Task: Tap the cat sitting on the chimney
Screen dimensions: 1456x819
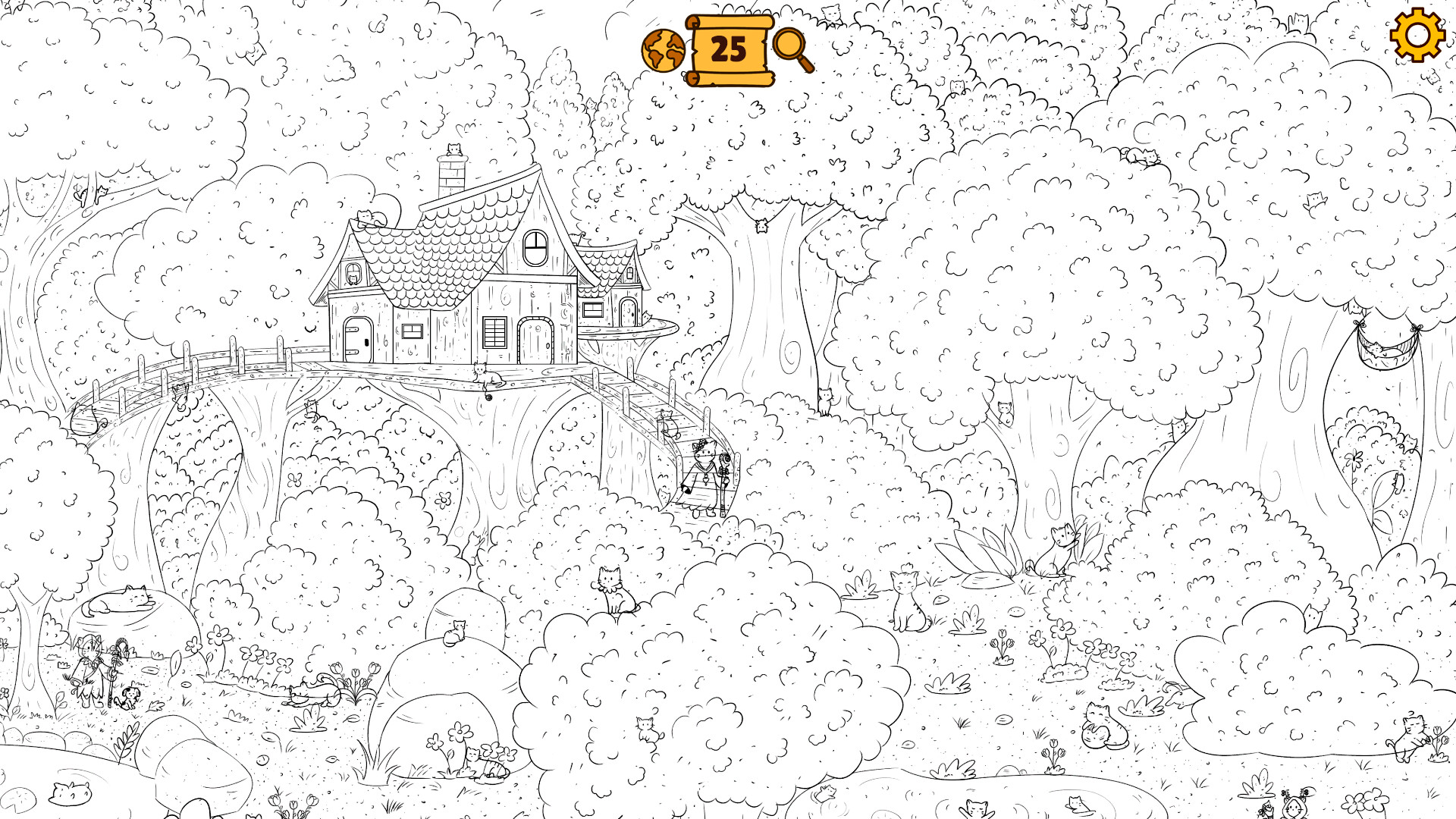Action: click(453, 150)
